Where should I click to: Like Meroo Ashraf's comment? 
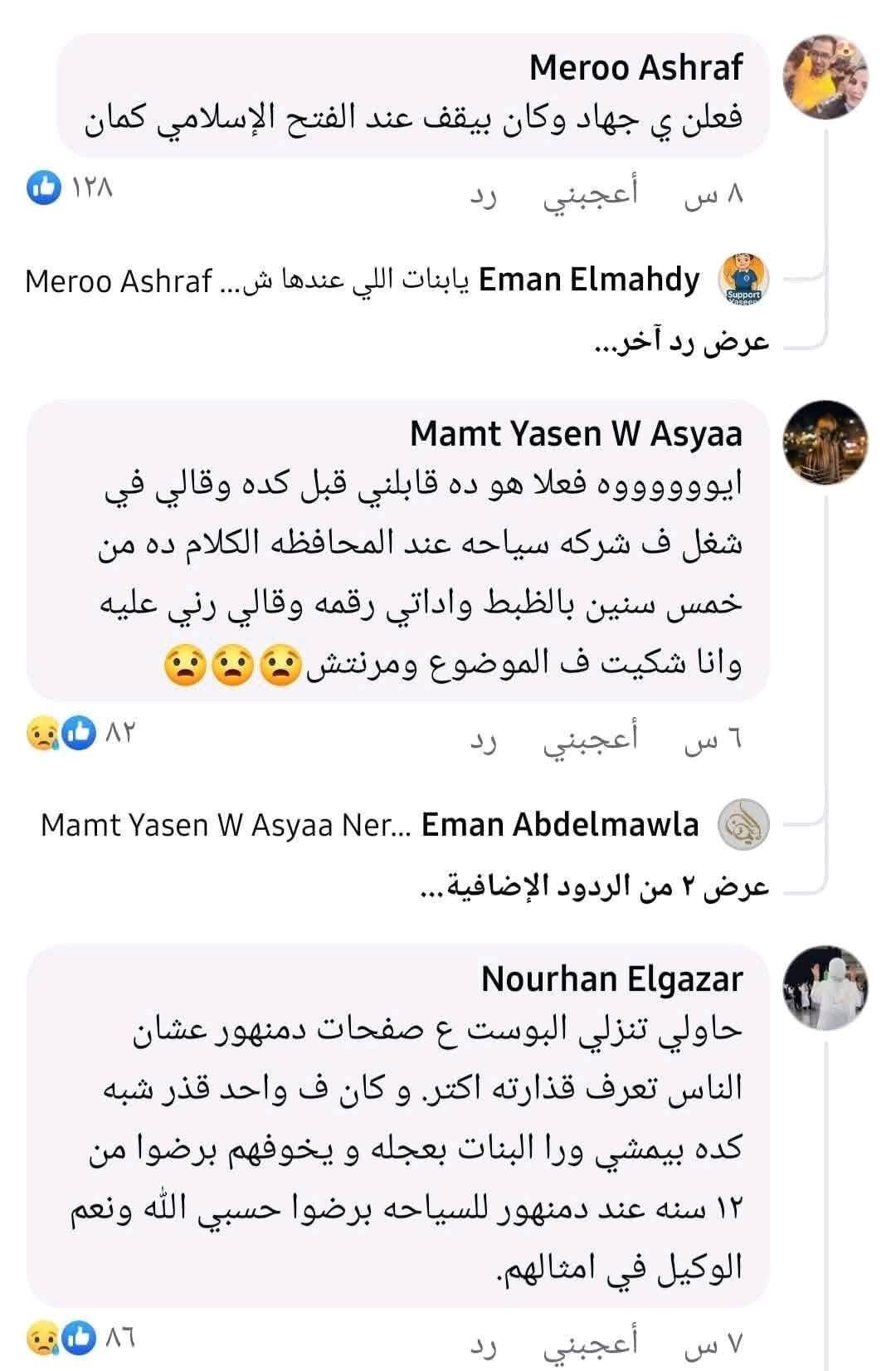pyautogui.click(x=590, y=193)
